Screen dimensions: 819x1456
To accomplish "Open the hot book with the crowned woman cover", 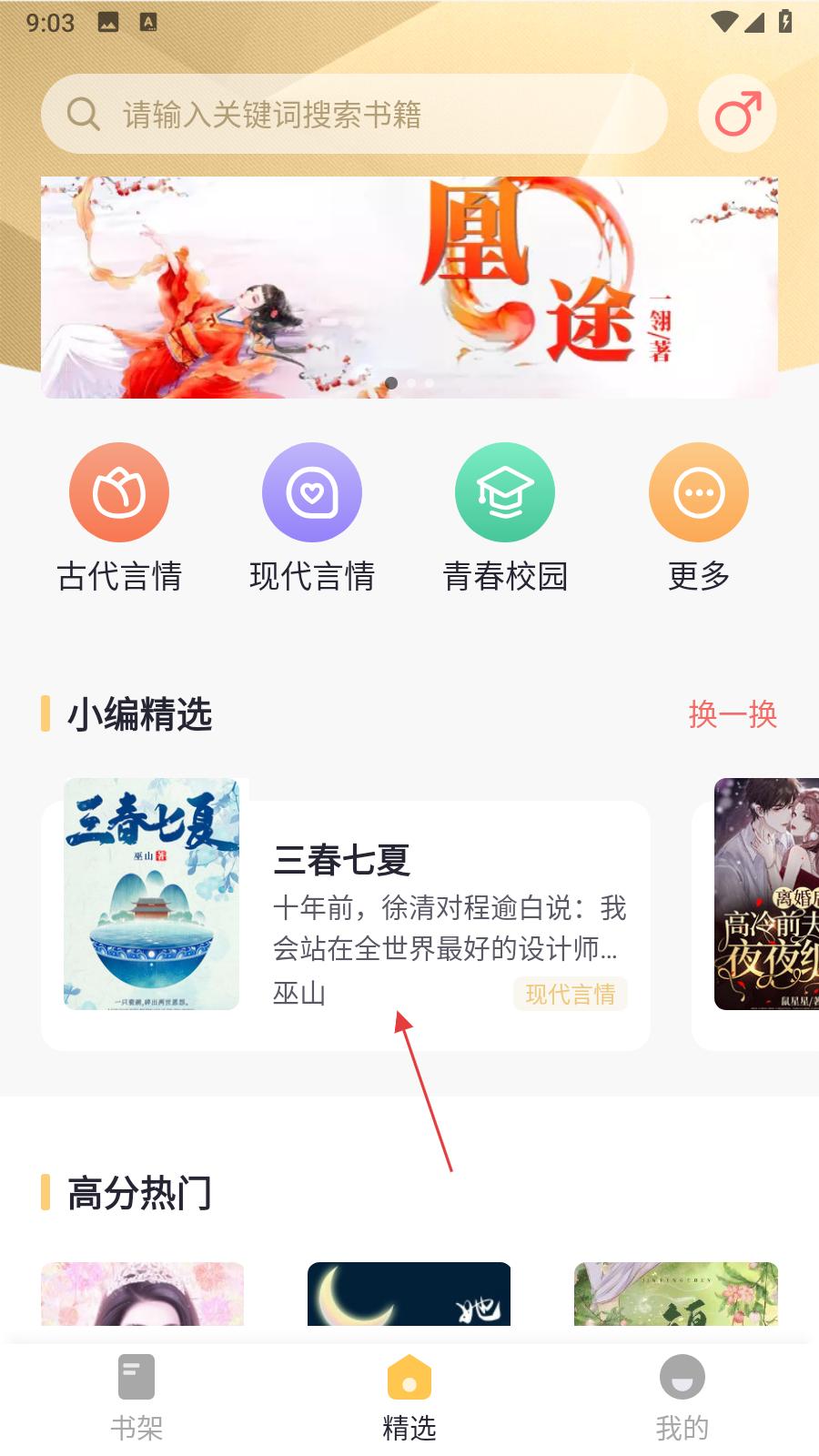I will [x=143, y=1293].
